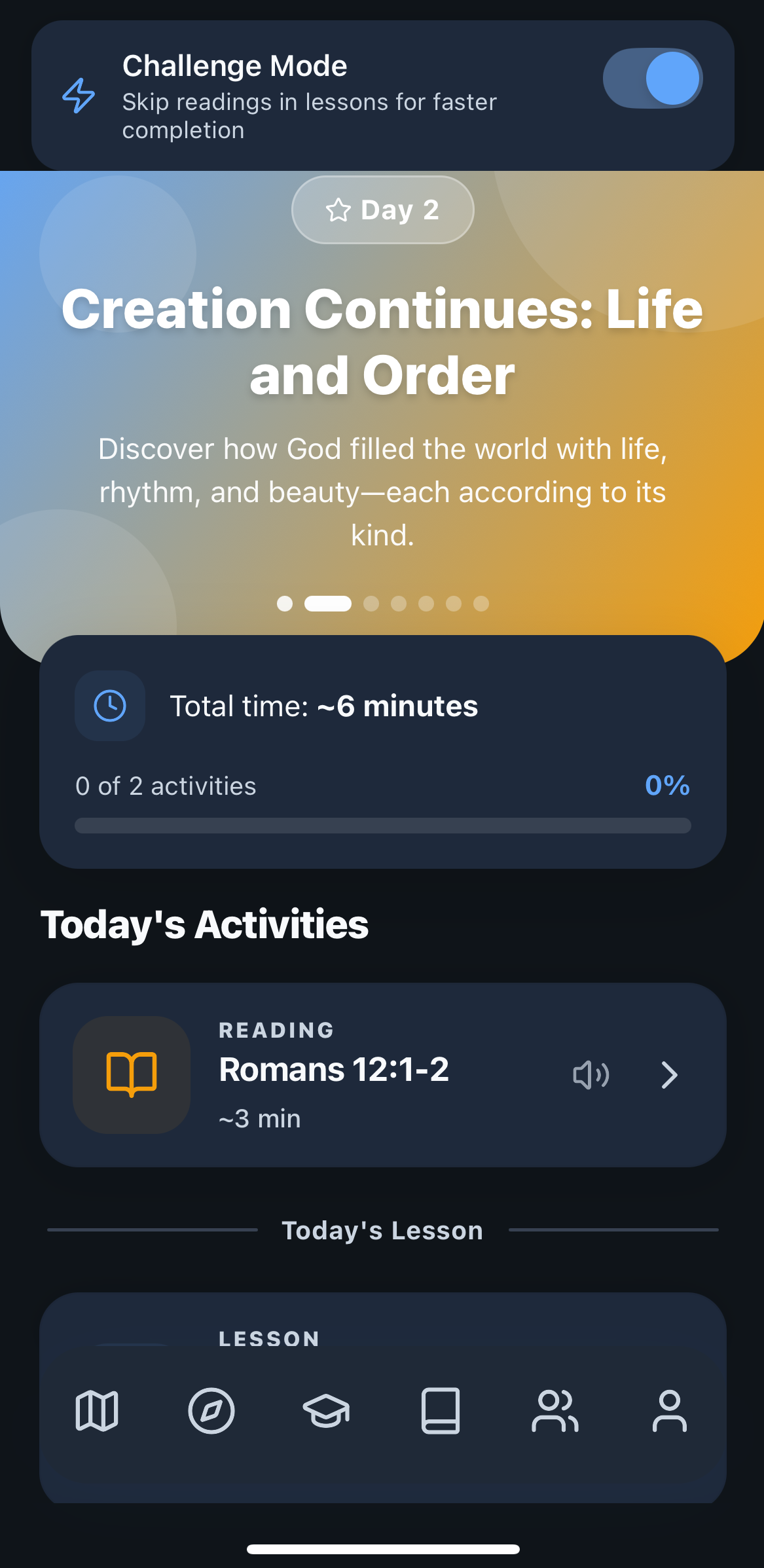Screen dimensions: 764x1568
Task: Tap the star in the Day 2 badge
Action: point(338,210)
